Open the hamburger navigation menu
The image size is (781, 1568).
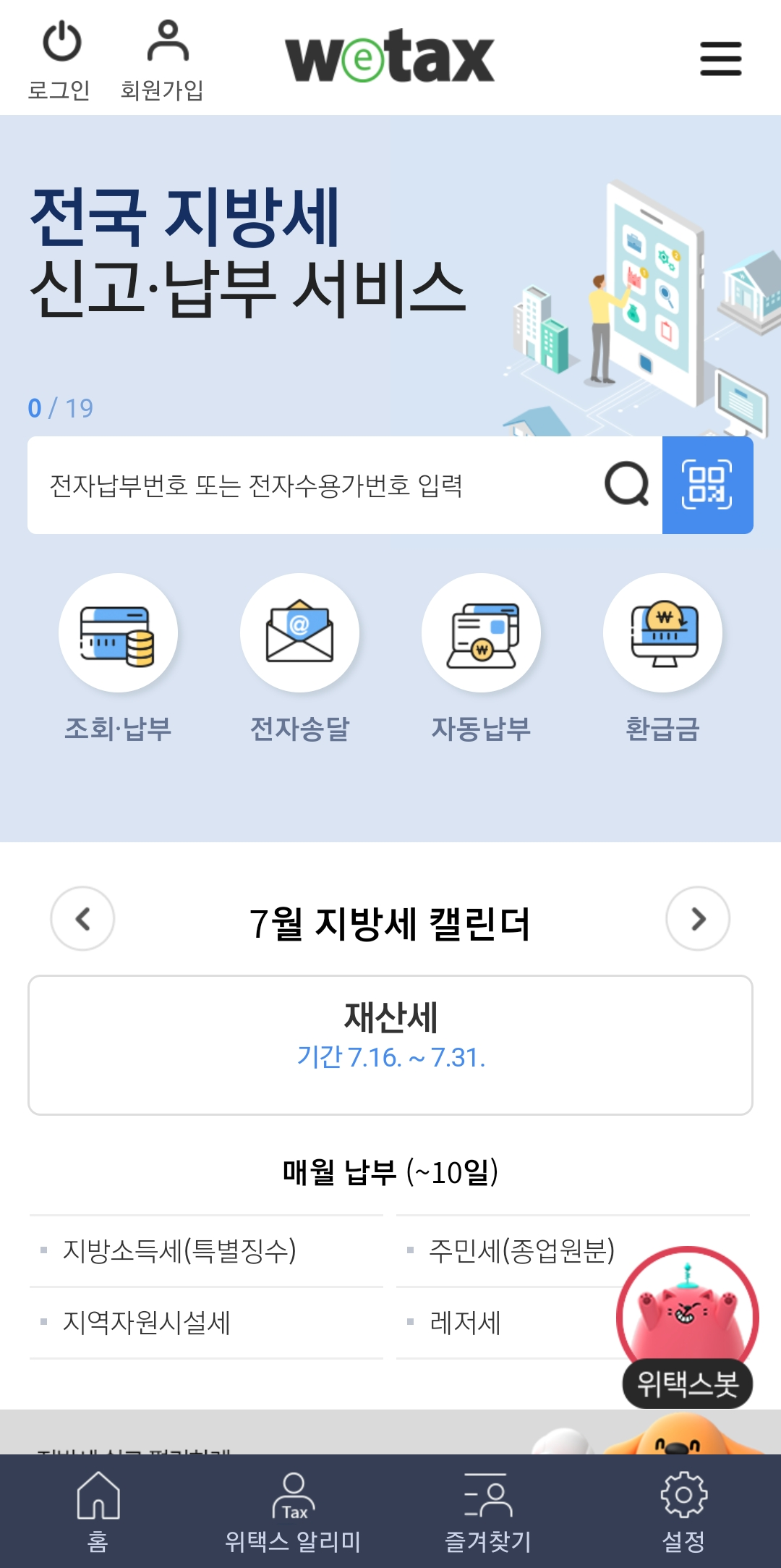pos(721,59)
